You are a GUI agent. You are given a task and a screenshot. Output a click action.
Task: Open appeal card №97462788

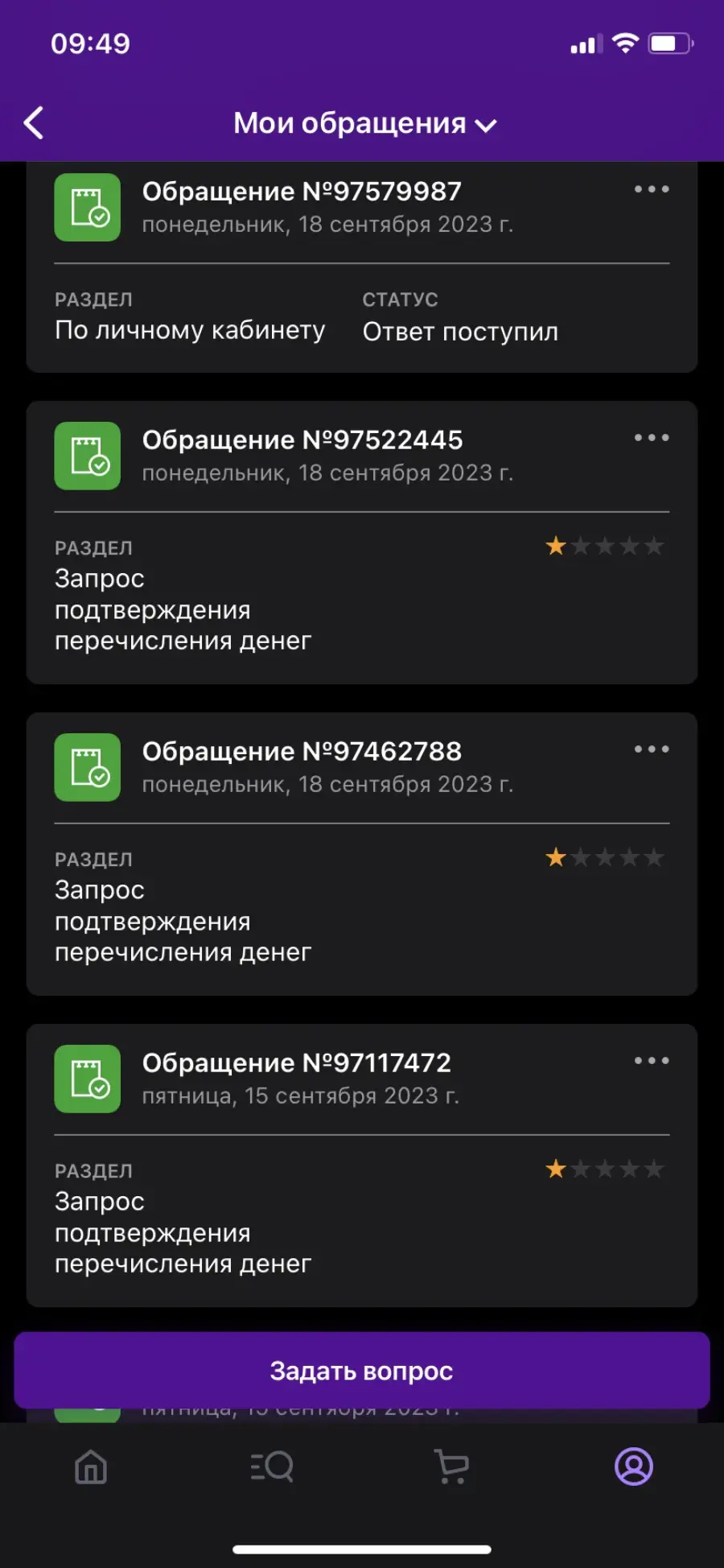tap(362, 854)
